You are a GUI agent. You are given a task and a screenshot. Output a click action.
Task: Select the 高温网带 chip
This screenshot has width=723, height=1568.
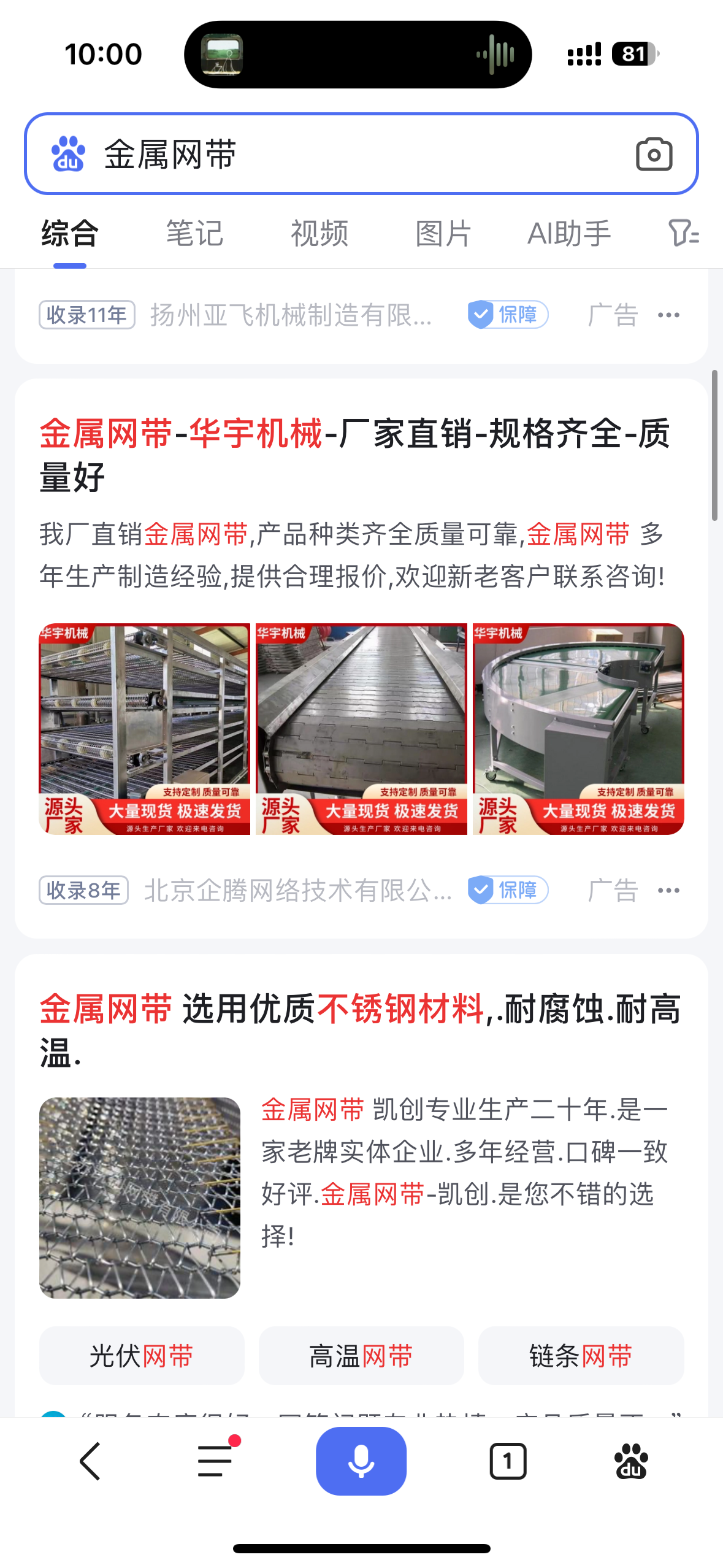click(x=361, y=1356)
